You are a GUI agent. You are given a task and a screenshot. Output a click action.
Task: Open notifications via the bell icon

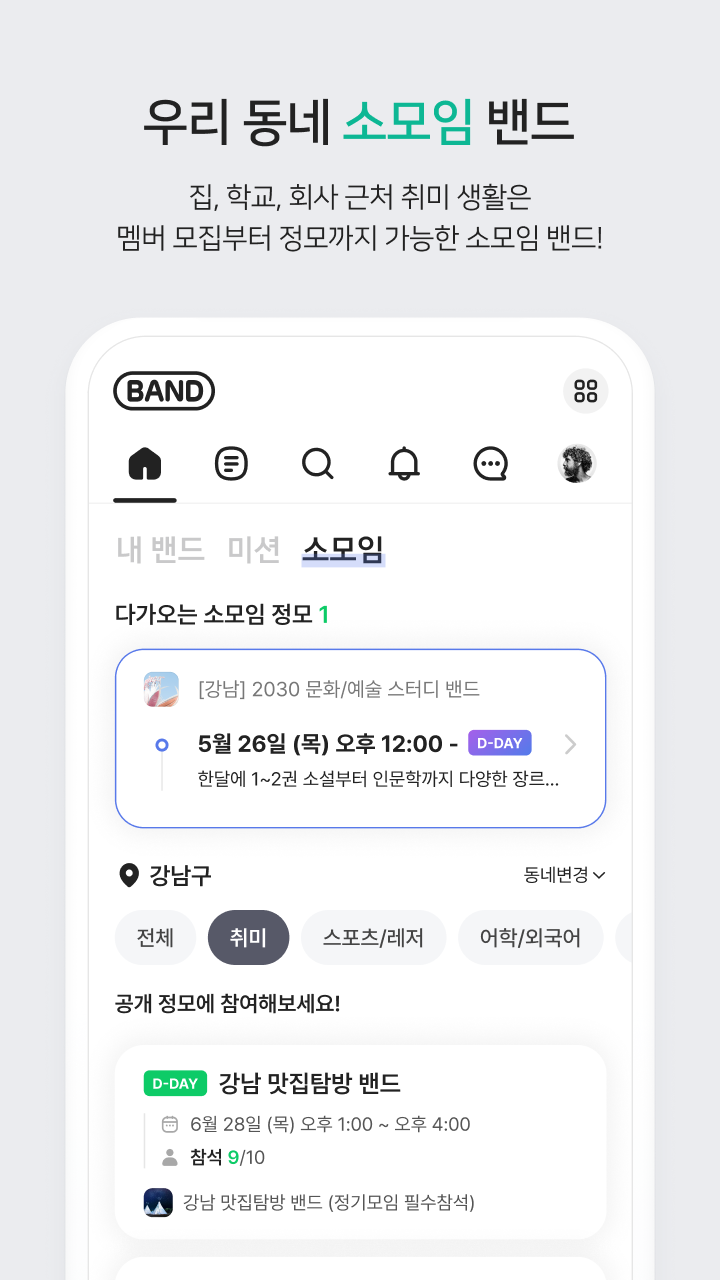click(x=404, y=463)
